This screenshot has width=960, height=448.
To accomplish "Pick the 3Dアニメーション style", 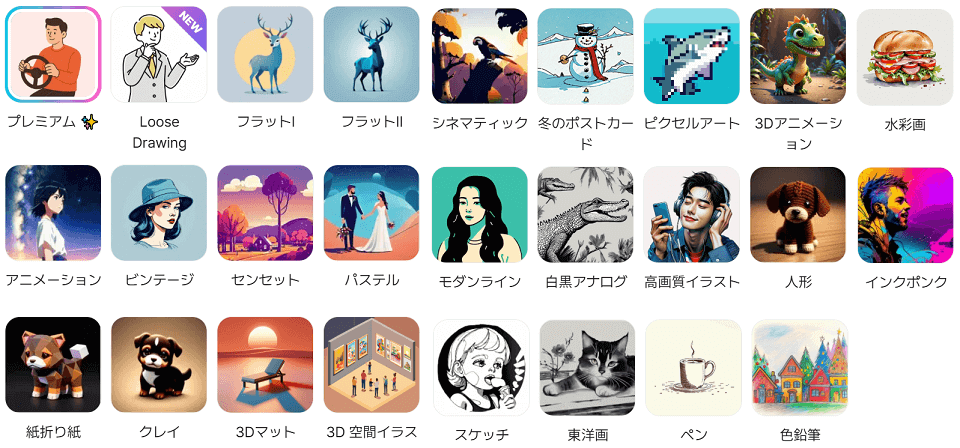I will click(798, 55).
